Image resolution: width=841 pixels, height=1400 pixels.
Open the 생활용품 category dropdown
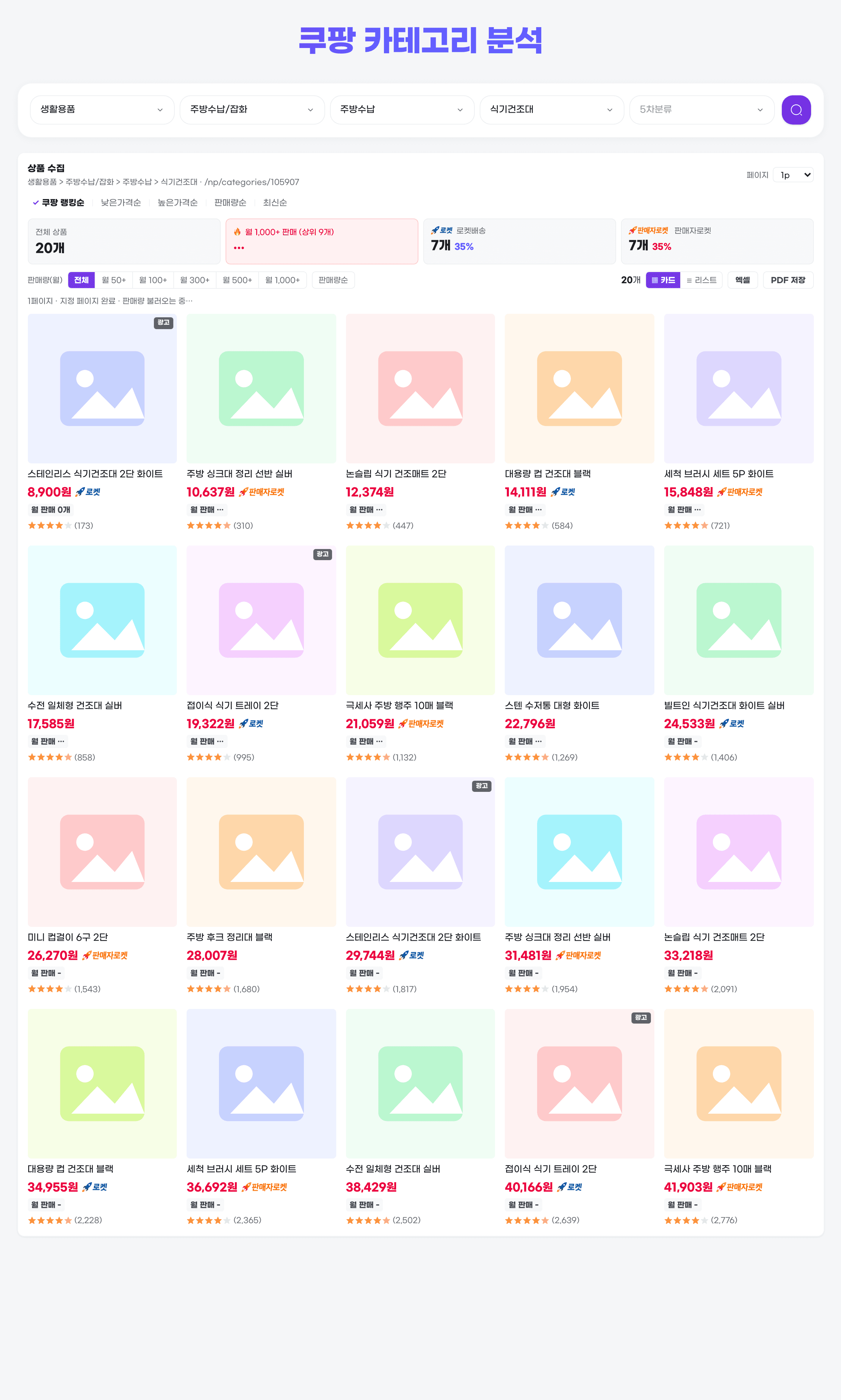(x=102, y=110)
